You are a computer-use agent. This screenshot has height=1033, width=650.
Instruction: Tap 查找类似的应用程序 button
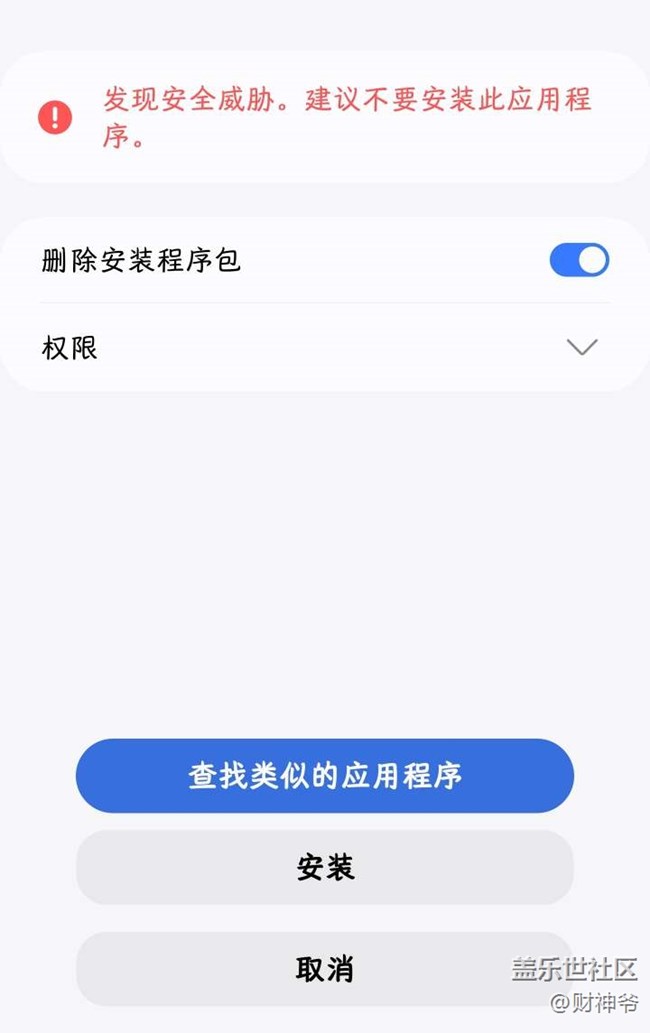325,776
